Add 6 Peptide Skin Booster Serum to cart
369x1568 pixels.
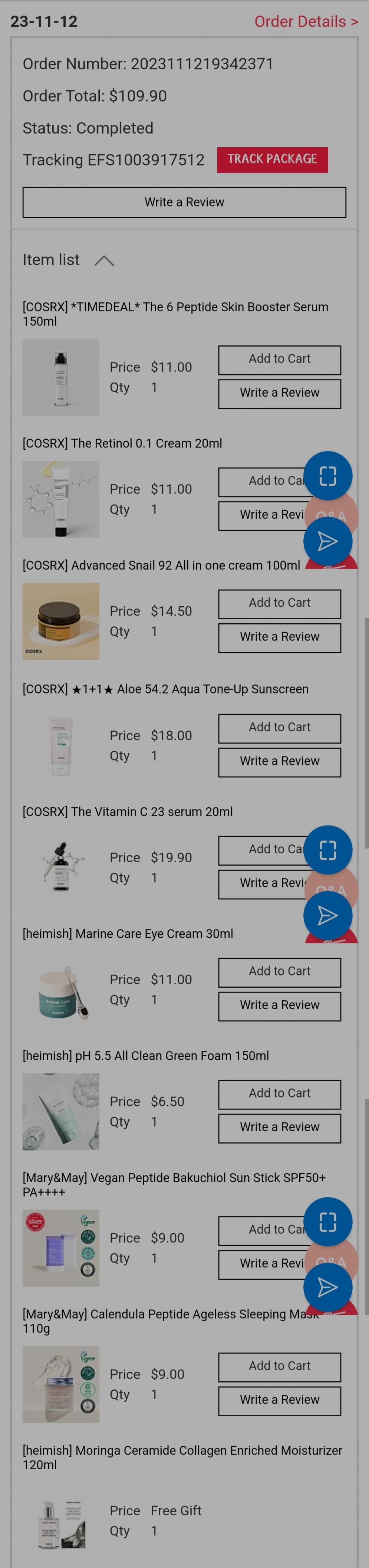(279, 359)
